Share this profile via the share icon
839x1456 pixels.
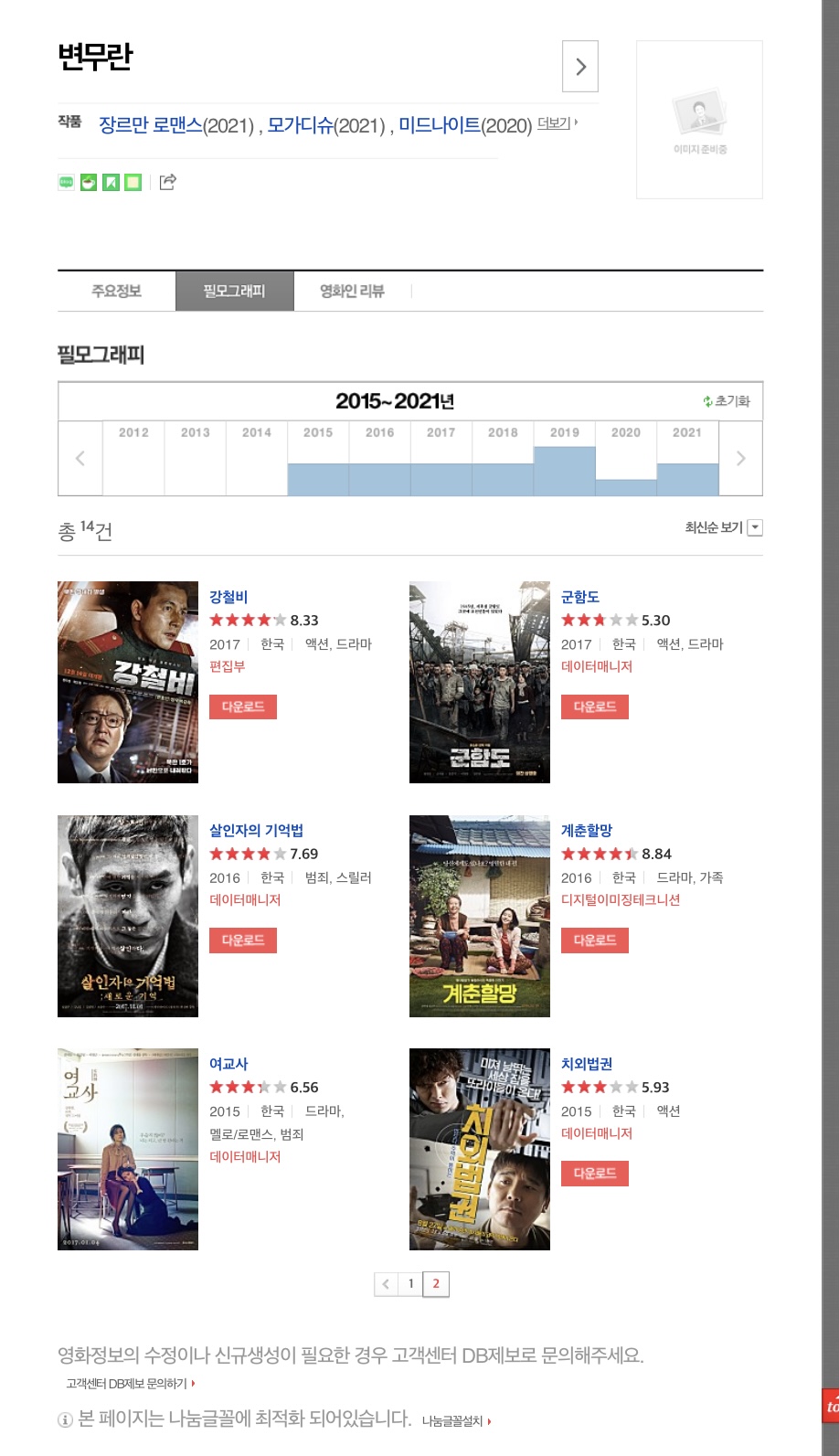[167, 182]
